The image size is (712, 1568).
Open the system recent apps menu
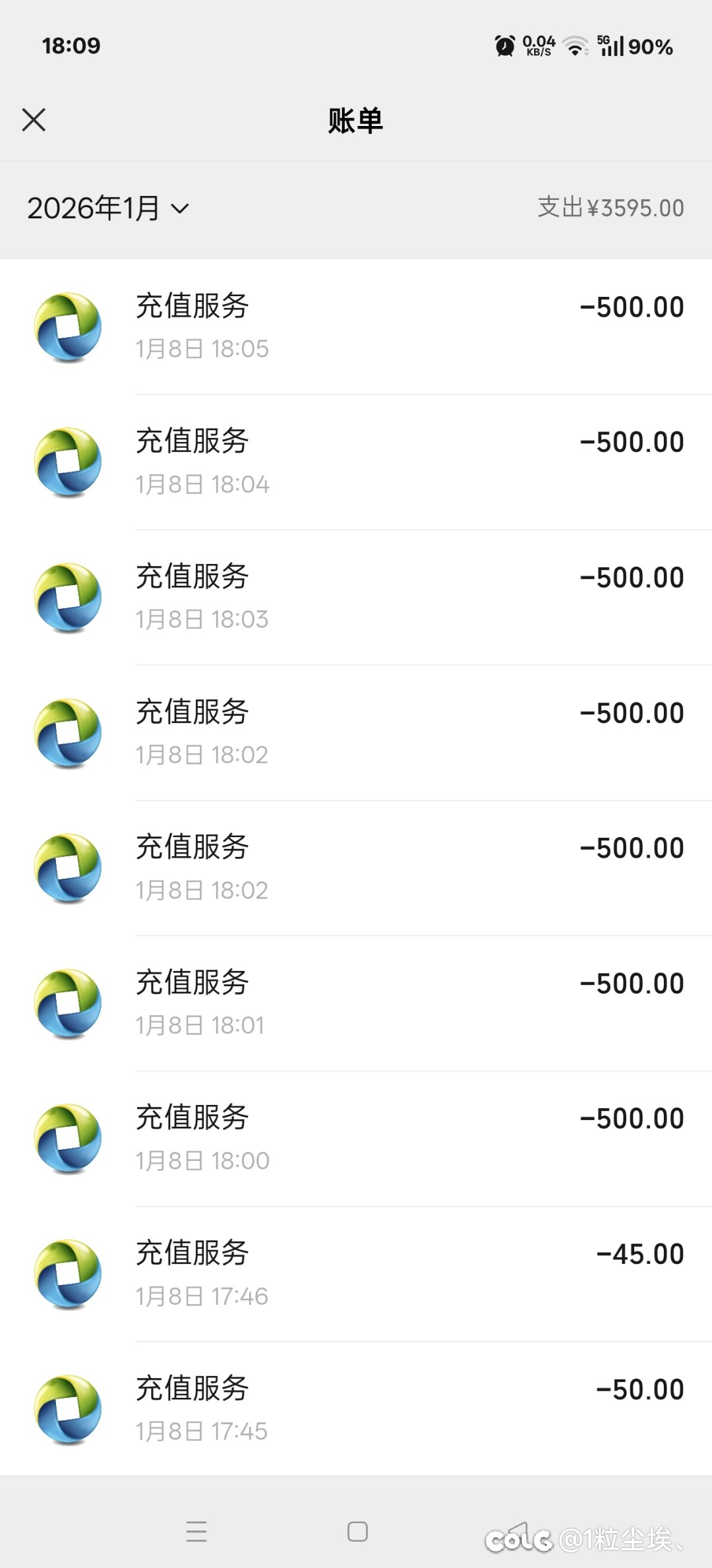[x=196, y=1531]
